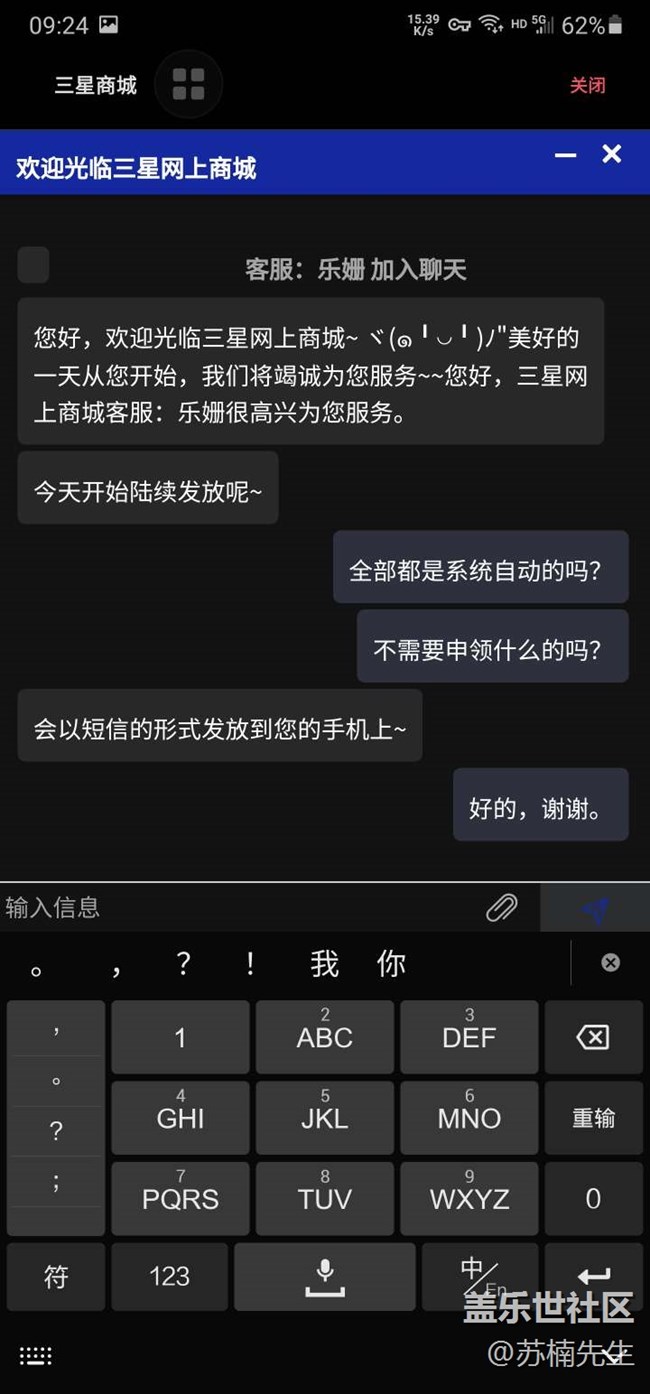Image resolution: width=650 pixels, height=1394 pixels.
Task: Dismiss the keyboard suggestion bar
Action: (x=610, y=962)
